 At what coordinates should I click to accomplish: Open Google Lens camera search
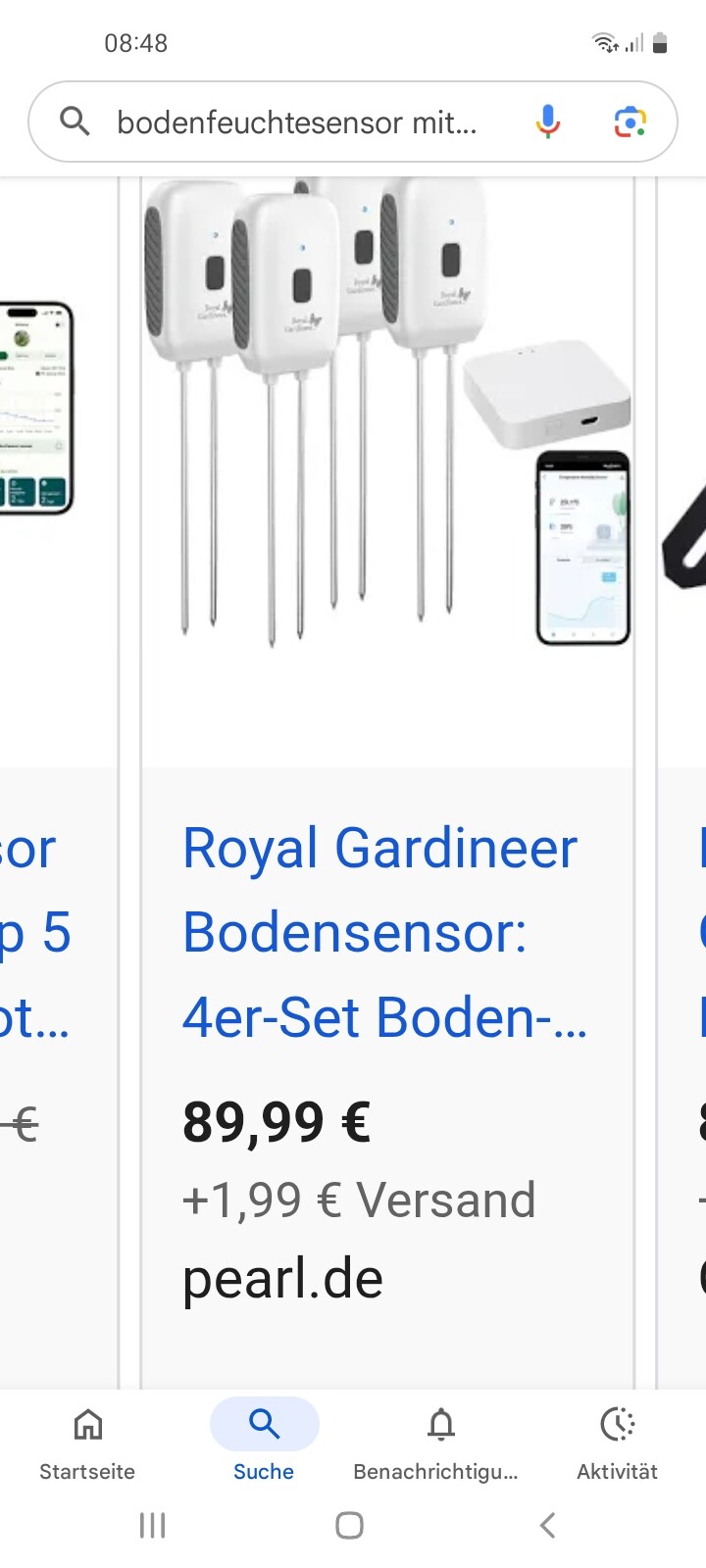pos(630,122)
